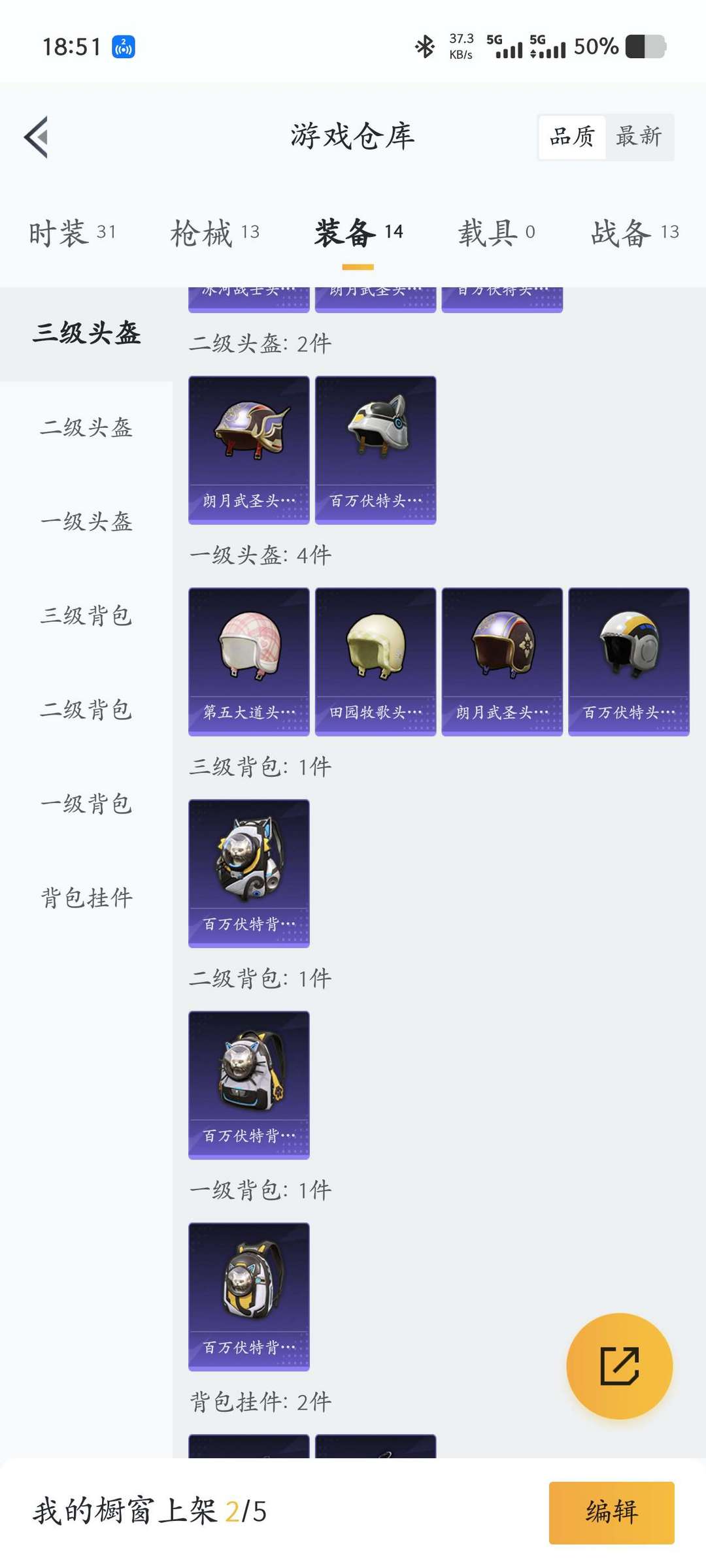Open the 田园牧歌 helmet item
Screen dimensions: 706x1568
pos(376,662)
